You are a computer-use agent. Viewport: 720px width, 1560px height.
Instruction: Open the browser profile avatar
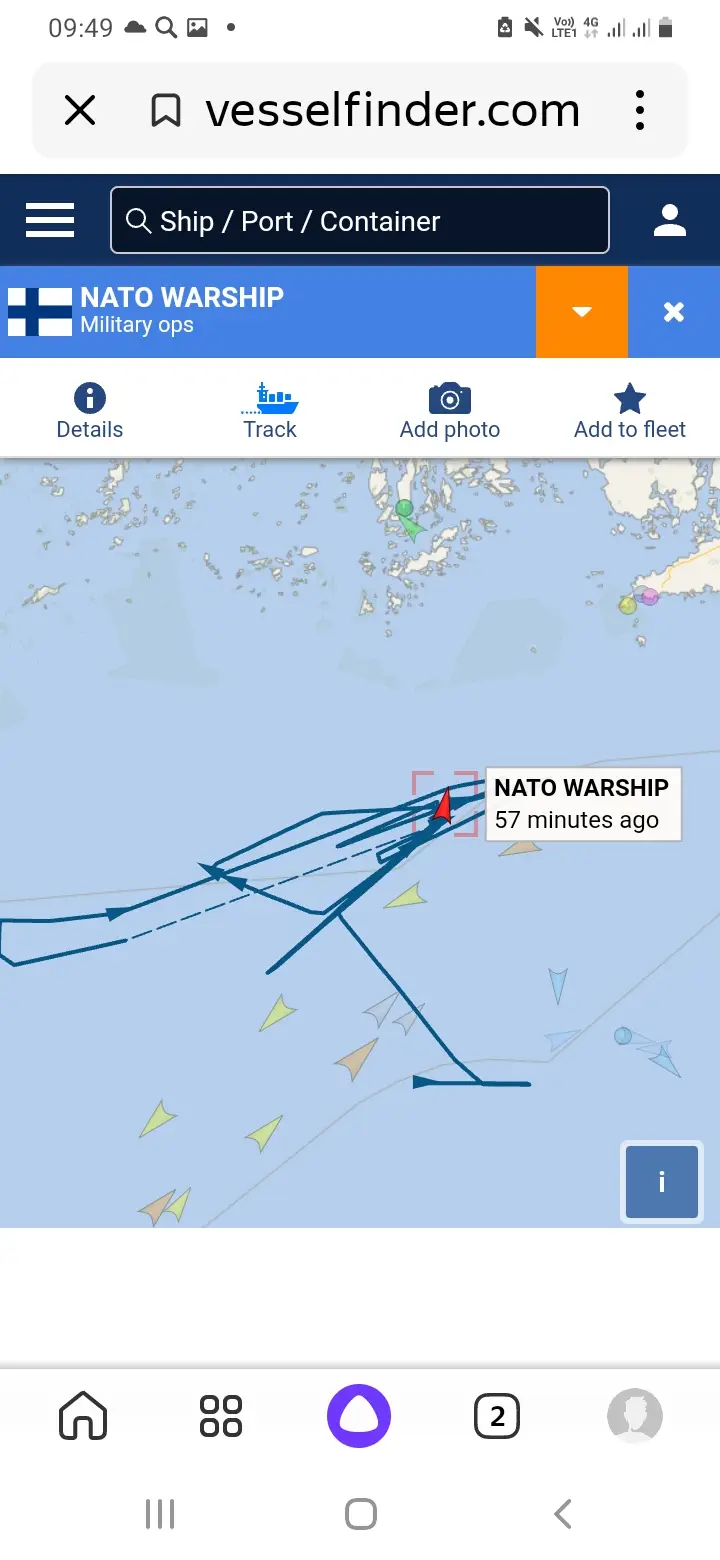pyautogui.click(x=635, y=1416)
